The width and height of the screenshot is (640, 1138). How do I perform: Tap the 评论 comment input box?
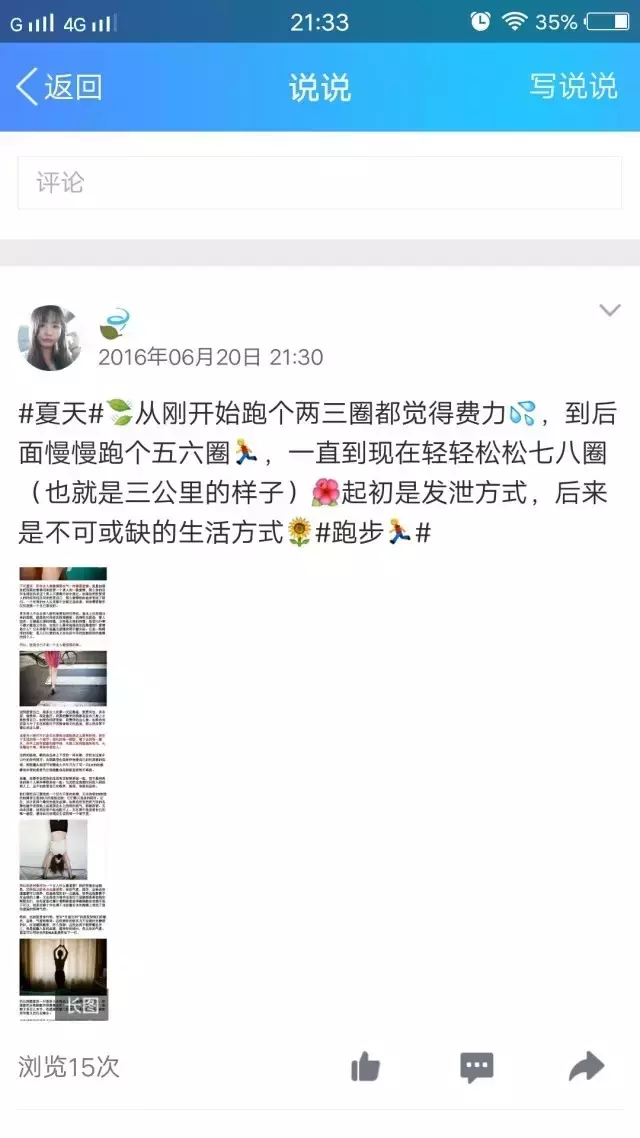pos(320,183)
